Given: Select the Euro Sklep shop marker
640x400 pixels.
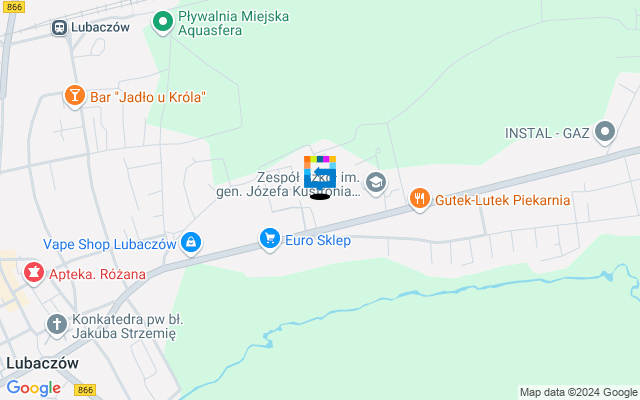Looking at the screenshot, I should 268,239.
